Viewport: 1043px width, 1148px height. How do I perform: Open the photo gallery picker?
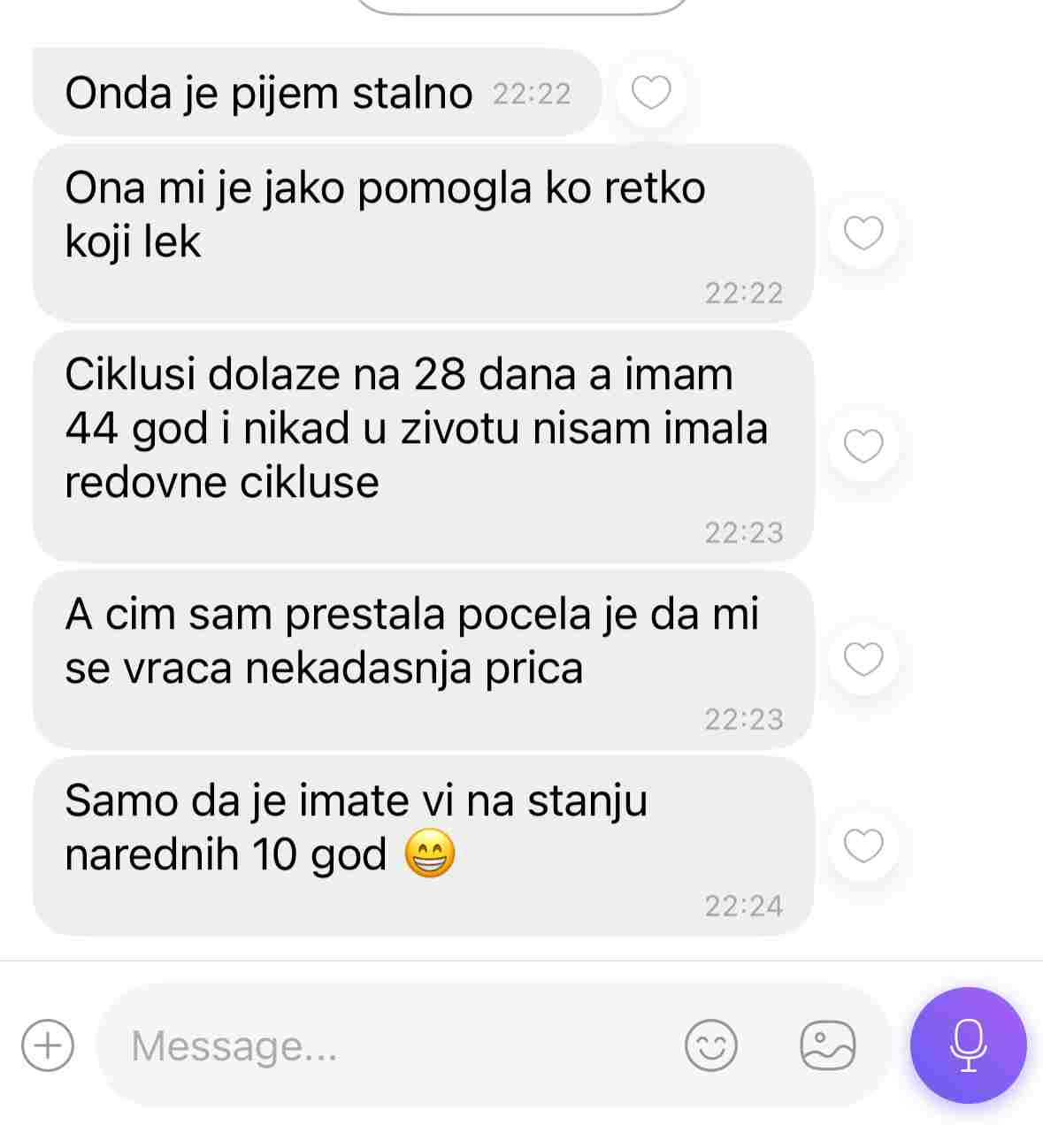[x=827, y=1045]
